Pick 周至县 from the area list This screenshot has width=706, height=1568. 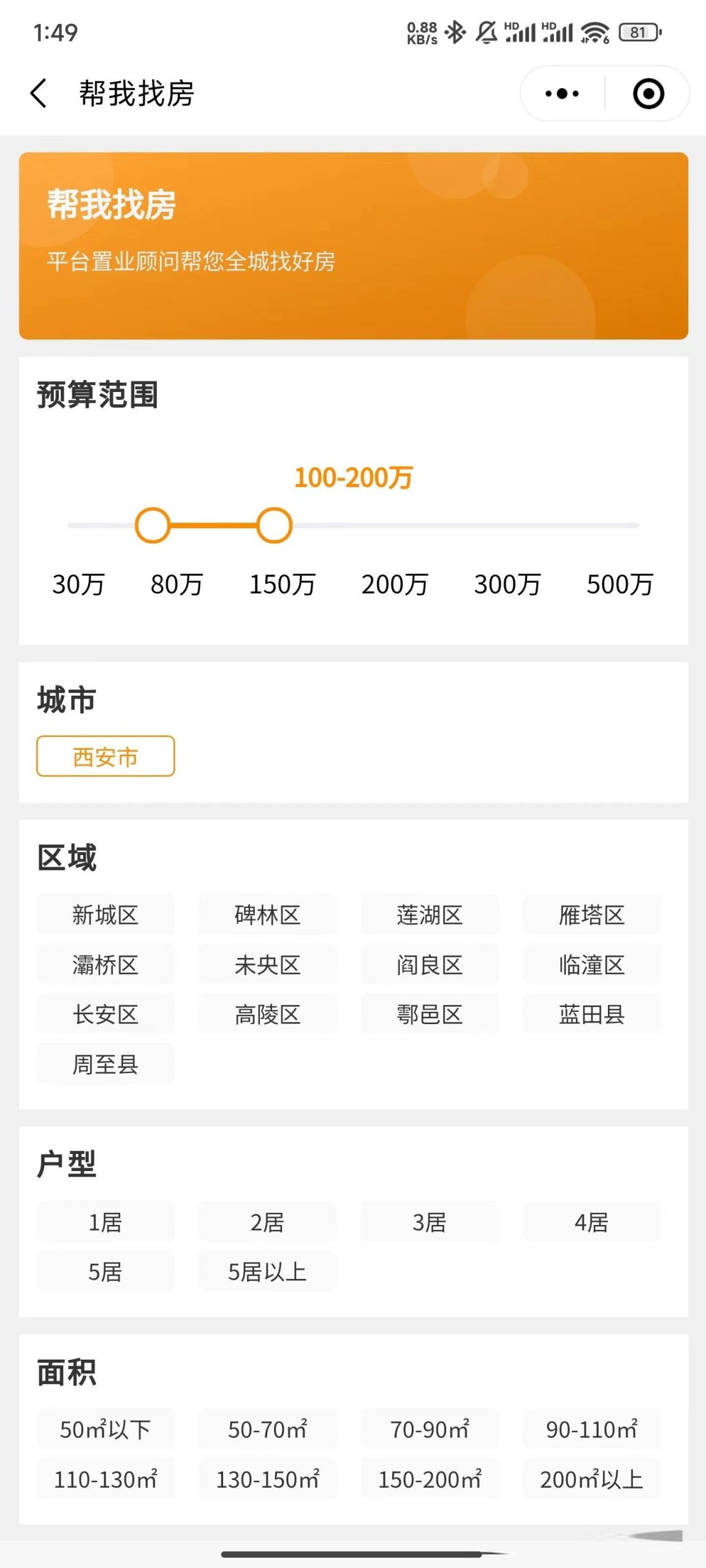[105, 1064]
